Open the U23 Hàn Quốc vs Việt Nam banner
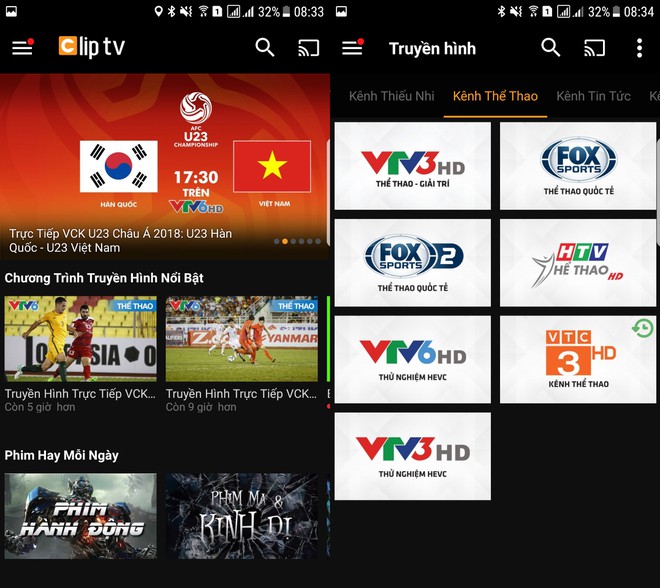The width and height of the screenshot is (660, 588). 165,165
